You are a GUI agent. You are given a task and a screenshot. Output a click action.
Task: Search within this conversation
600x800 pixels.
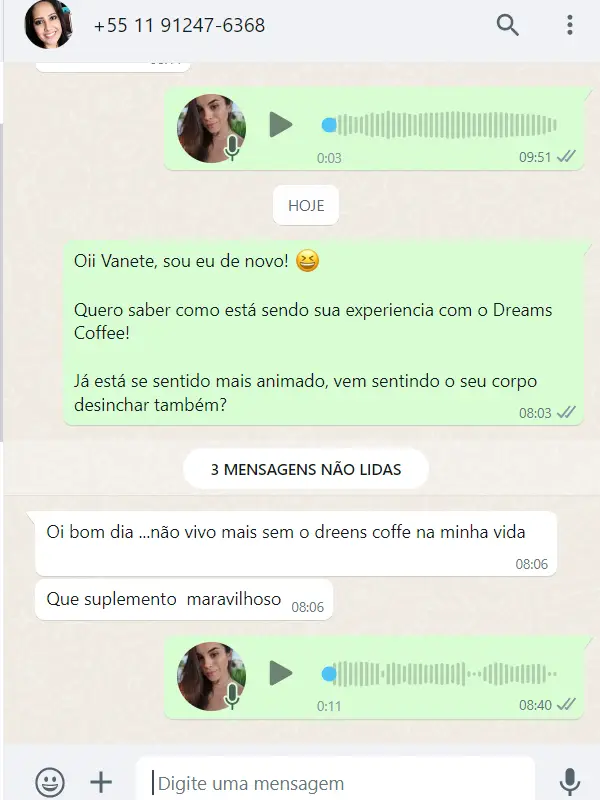coord(508,25)
